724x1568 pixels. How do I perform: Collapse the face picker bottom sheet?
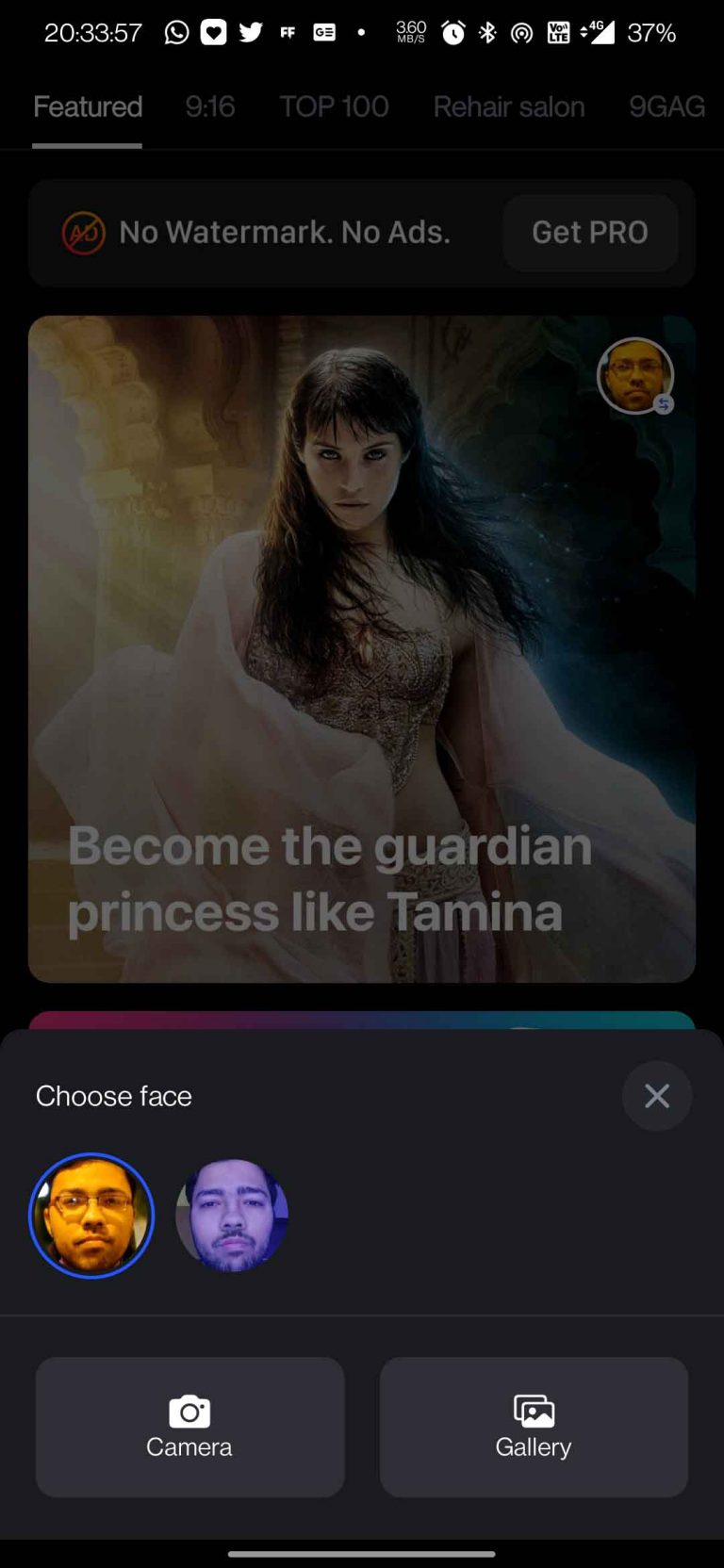pyautogui.click(x=657, y=1096)
